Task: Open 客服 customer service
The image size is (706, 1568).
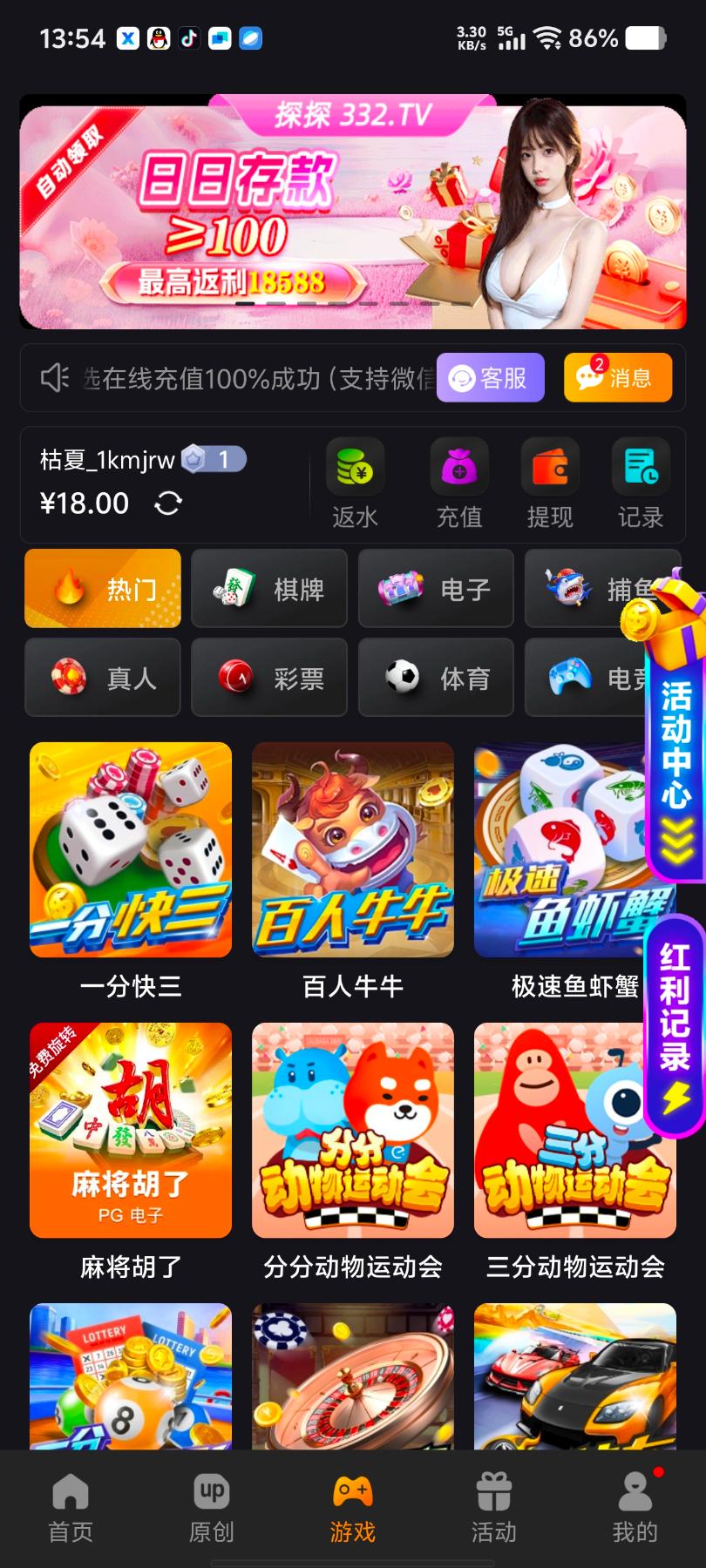Action: pyautogui.click(x=490, y=378)
